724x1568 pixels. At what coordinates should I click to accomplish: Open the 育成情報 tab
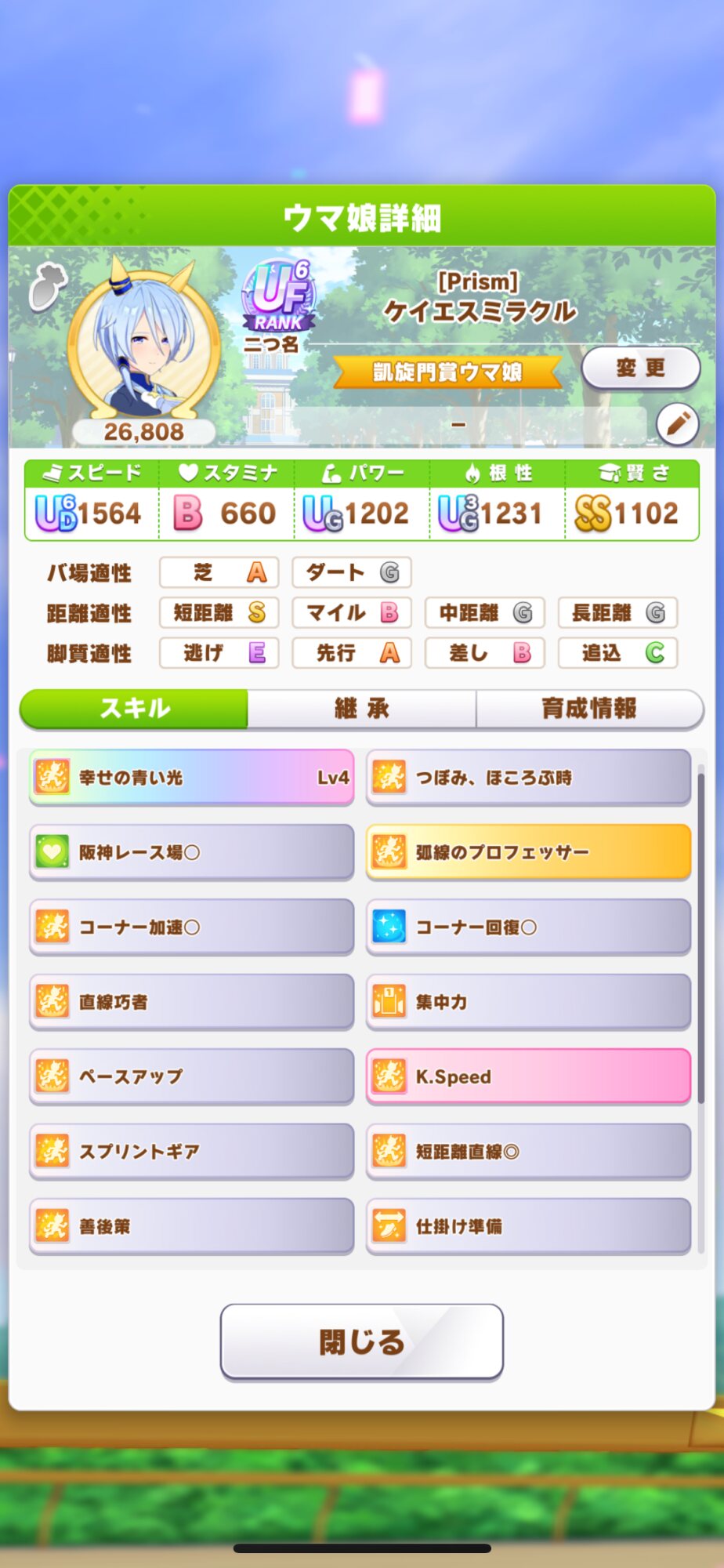click(x=588, y=709)
